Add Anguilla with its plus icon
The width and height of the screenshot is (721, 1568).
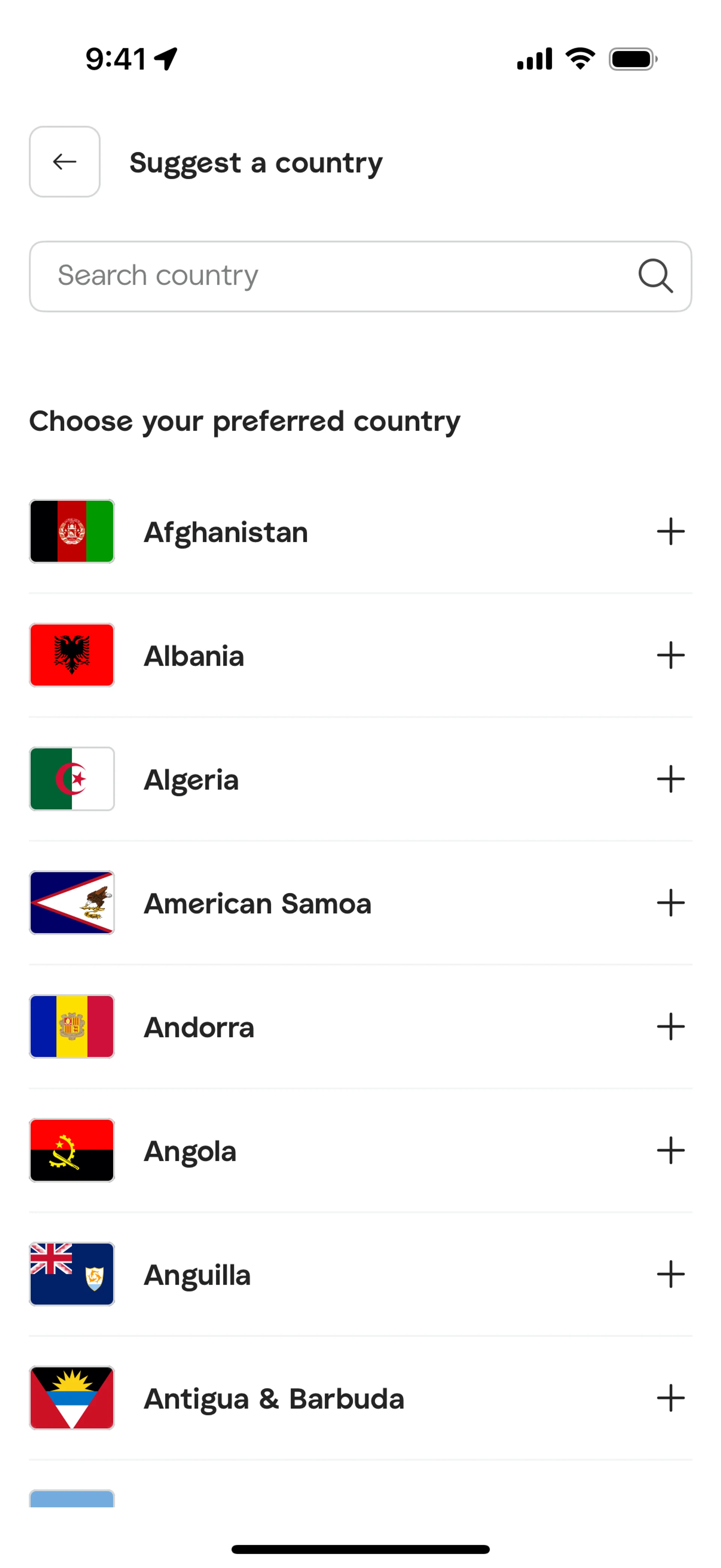671,1274
